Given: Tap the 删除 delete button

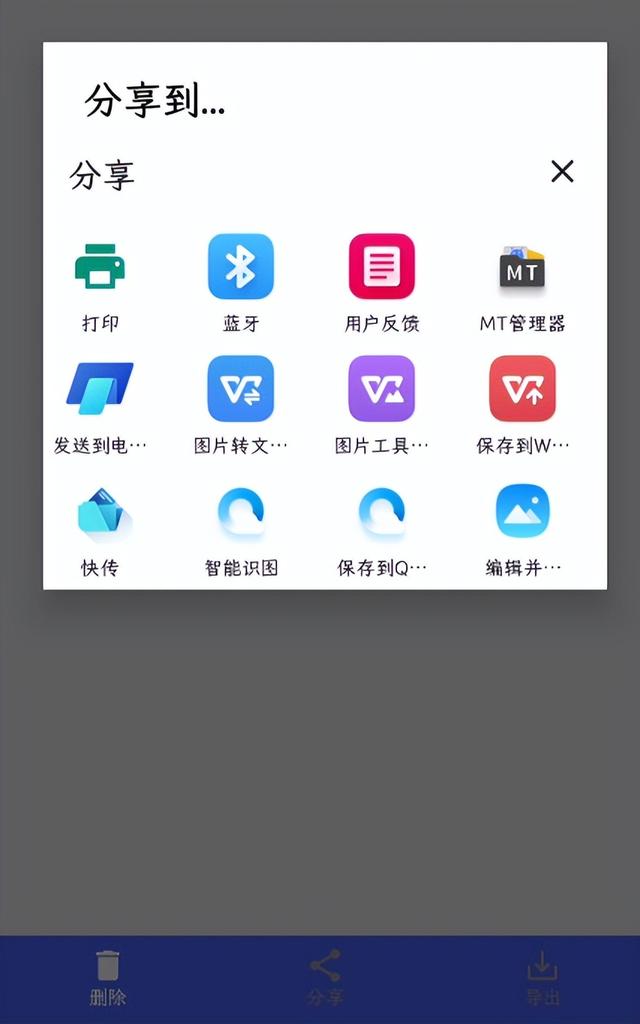Looking at the screenshot, I should [108, 978].
